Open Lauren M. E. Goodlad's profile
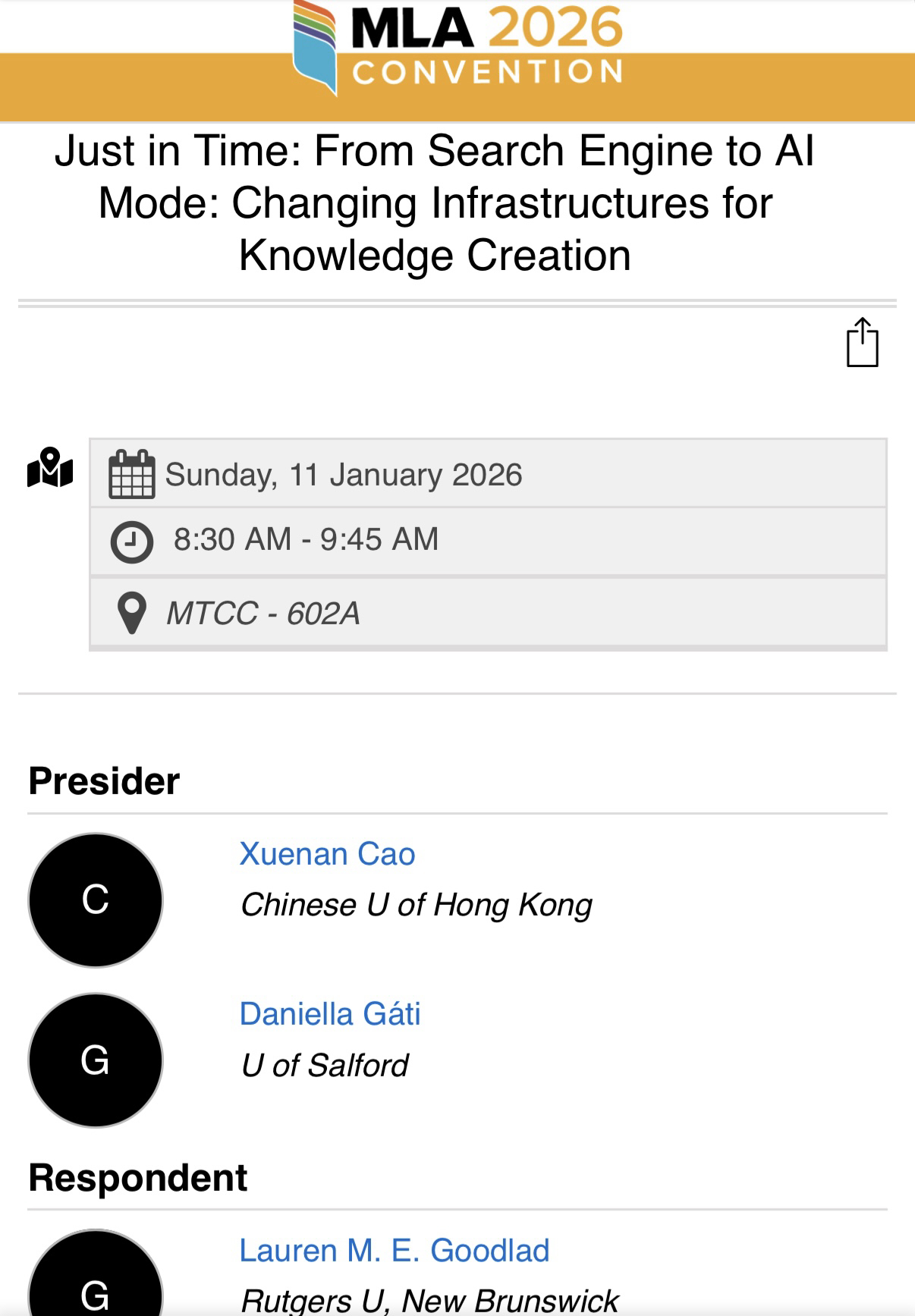 394,1251
